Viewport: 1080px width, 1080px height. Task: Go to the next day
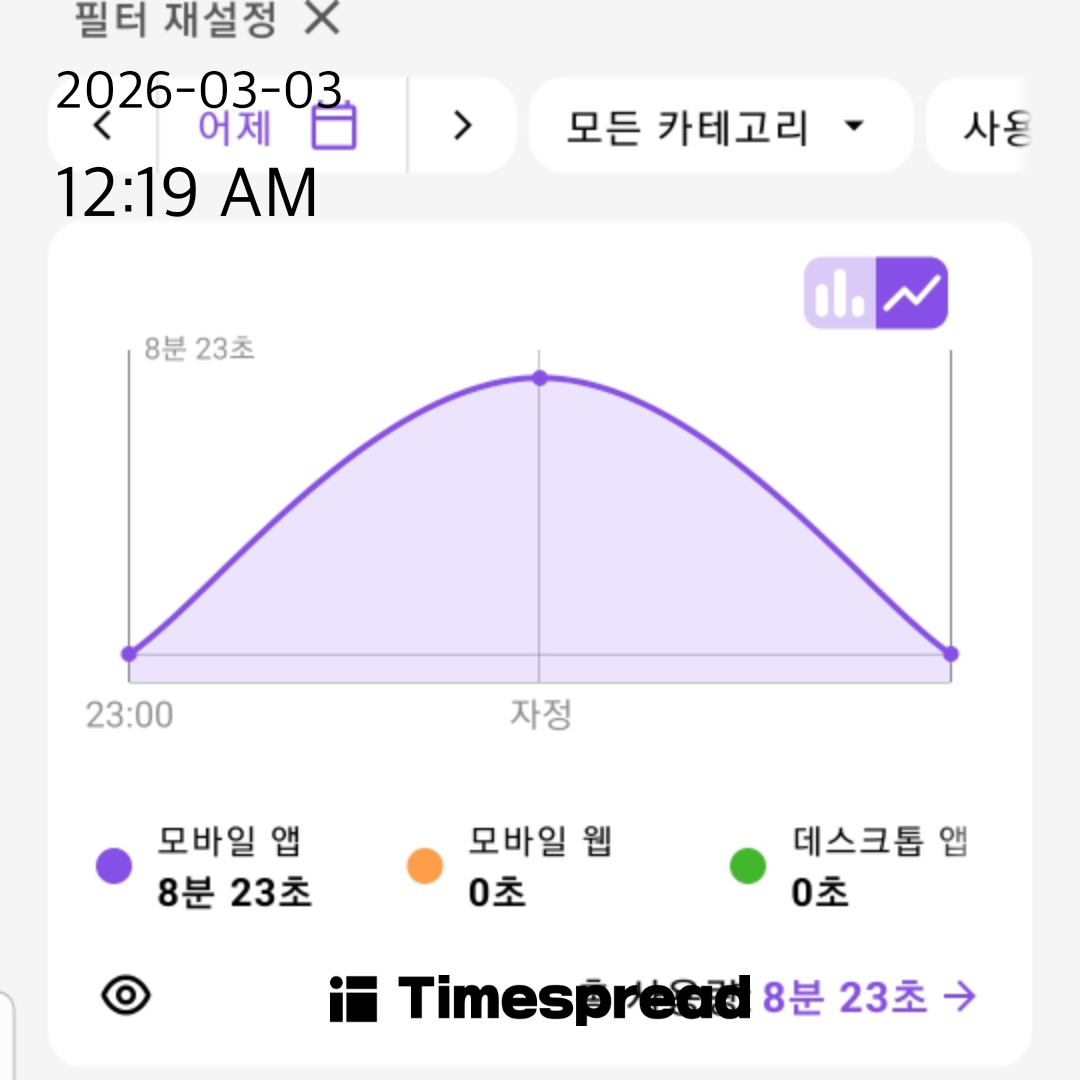(461, 126)
